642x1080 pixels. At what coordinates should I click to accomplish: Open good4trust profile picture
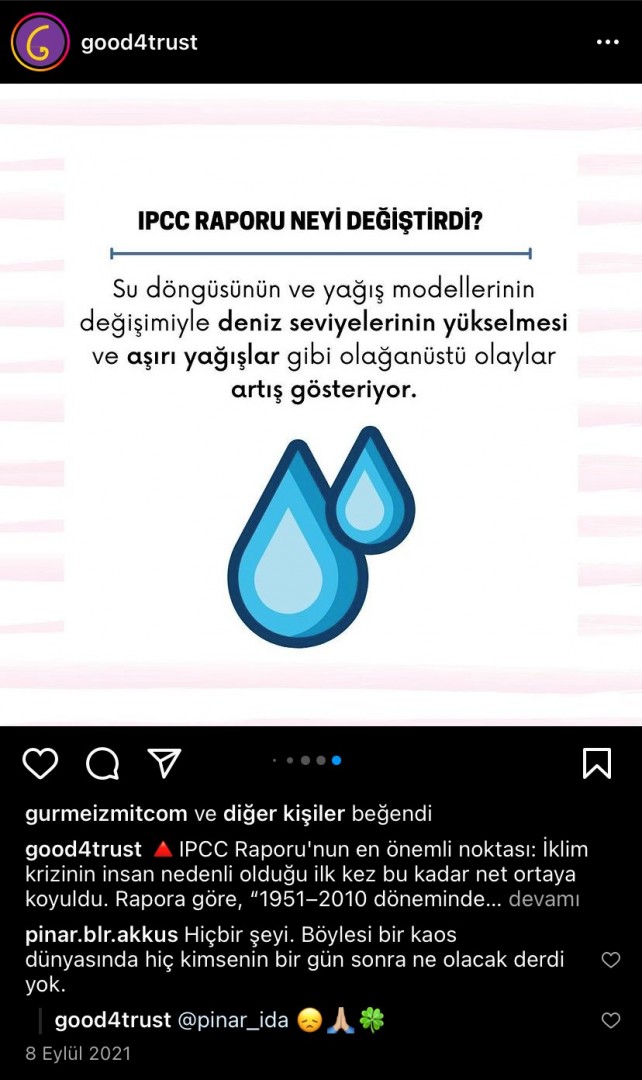40,42
